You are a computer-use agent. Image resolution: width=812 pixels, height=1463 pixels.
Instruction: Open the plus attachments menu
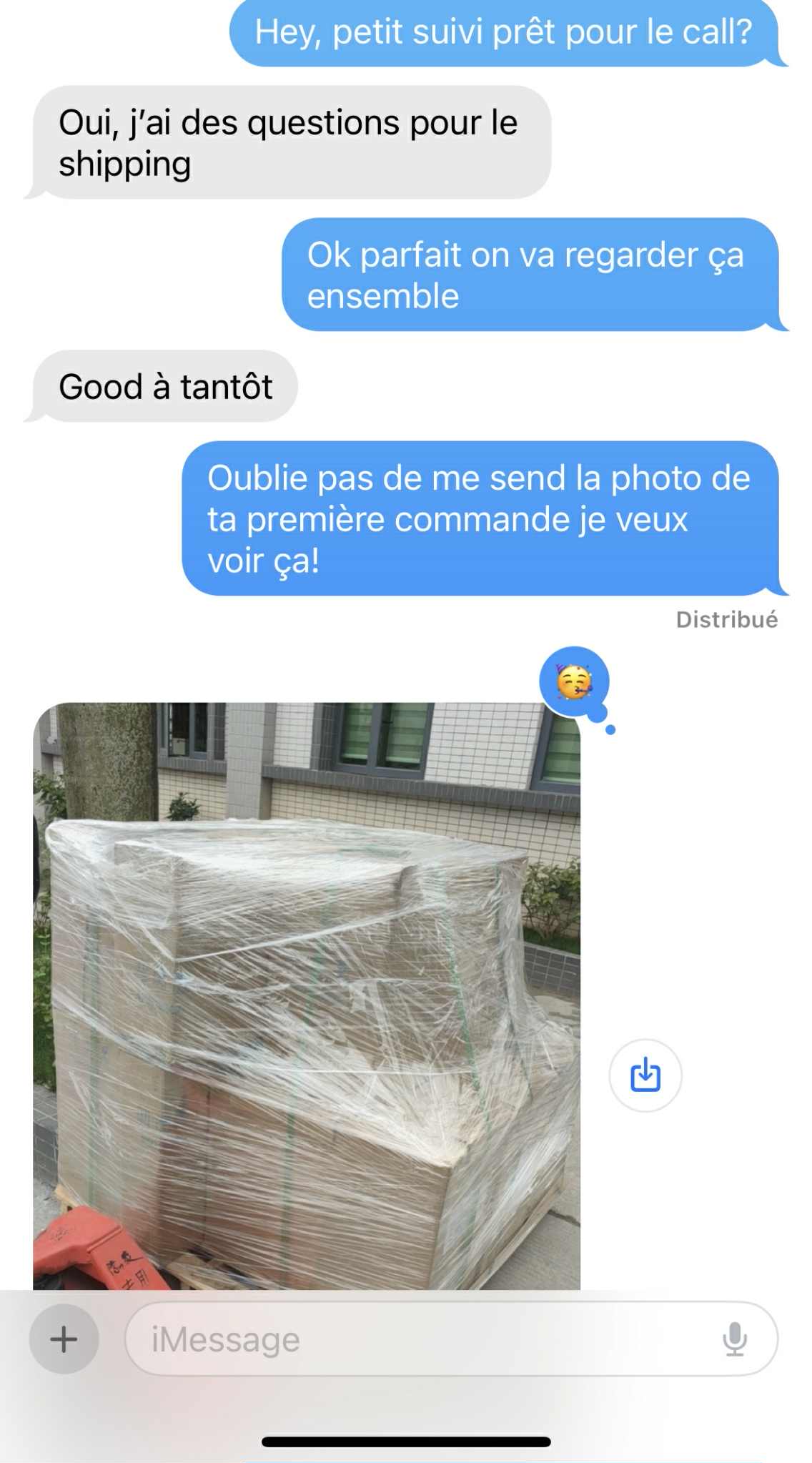pos(64,1339)
